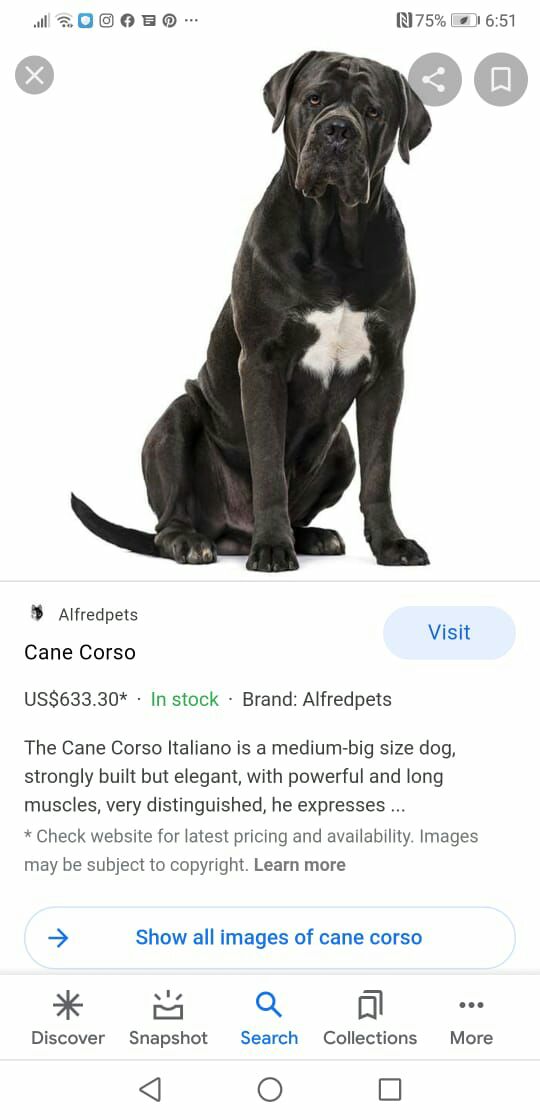Tap the system back button
Viewport: 540px width, 1120px height.
(x=149, y=1089)
